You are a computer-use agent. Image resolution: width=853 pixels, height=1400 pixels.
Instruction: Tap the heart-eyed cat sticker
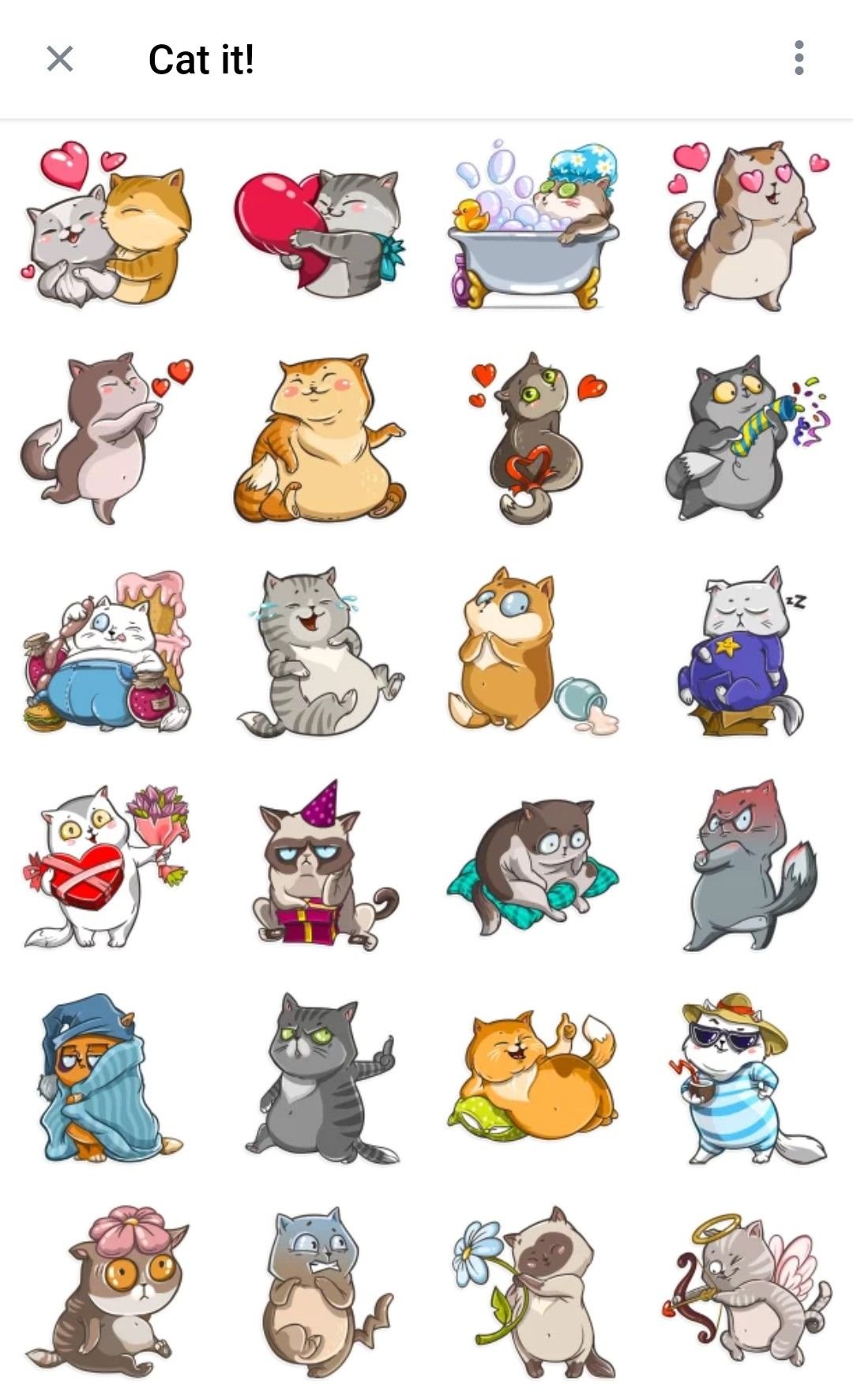pyautogui.click(x=746, y=225)
